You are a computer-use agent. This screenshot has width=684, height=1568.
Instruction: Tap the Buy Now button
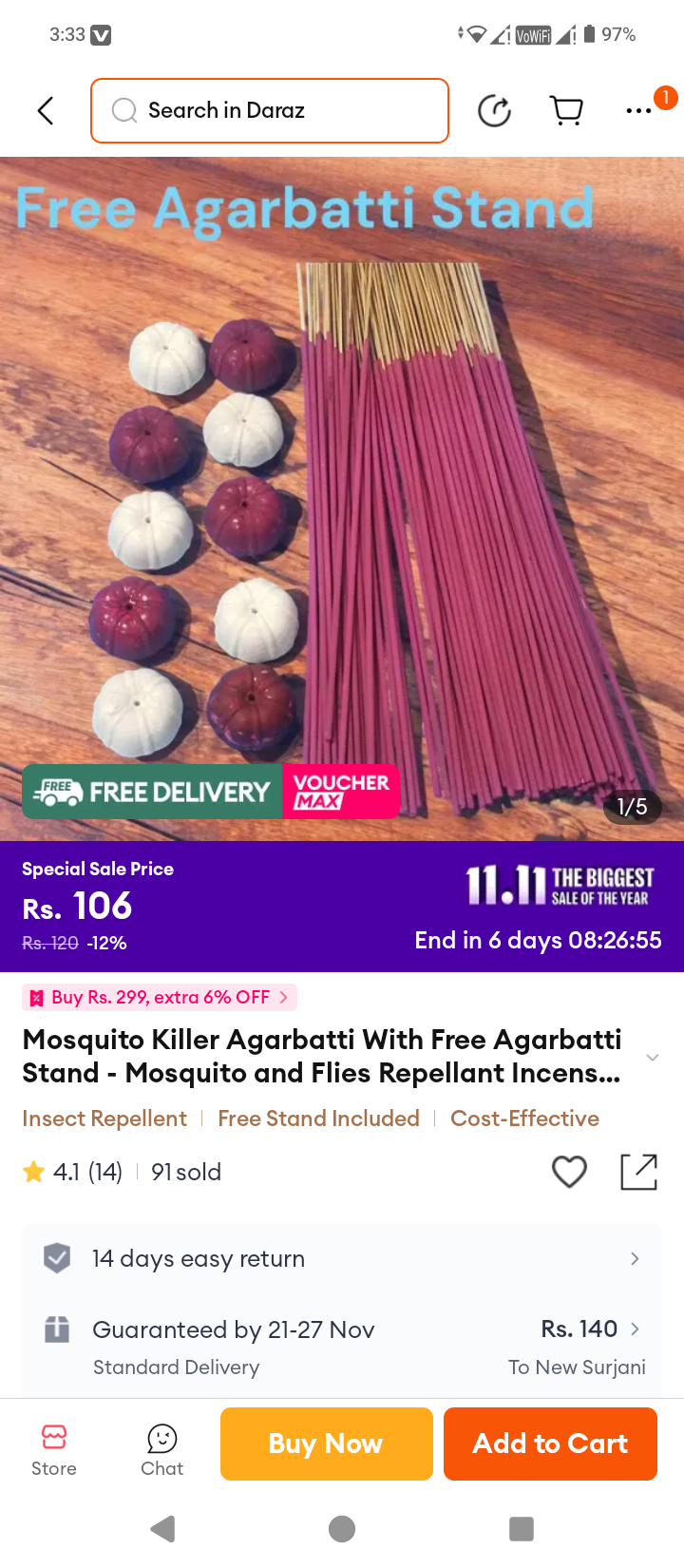327,1444
